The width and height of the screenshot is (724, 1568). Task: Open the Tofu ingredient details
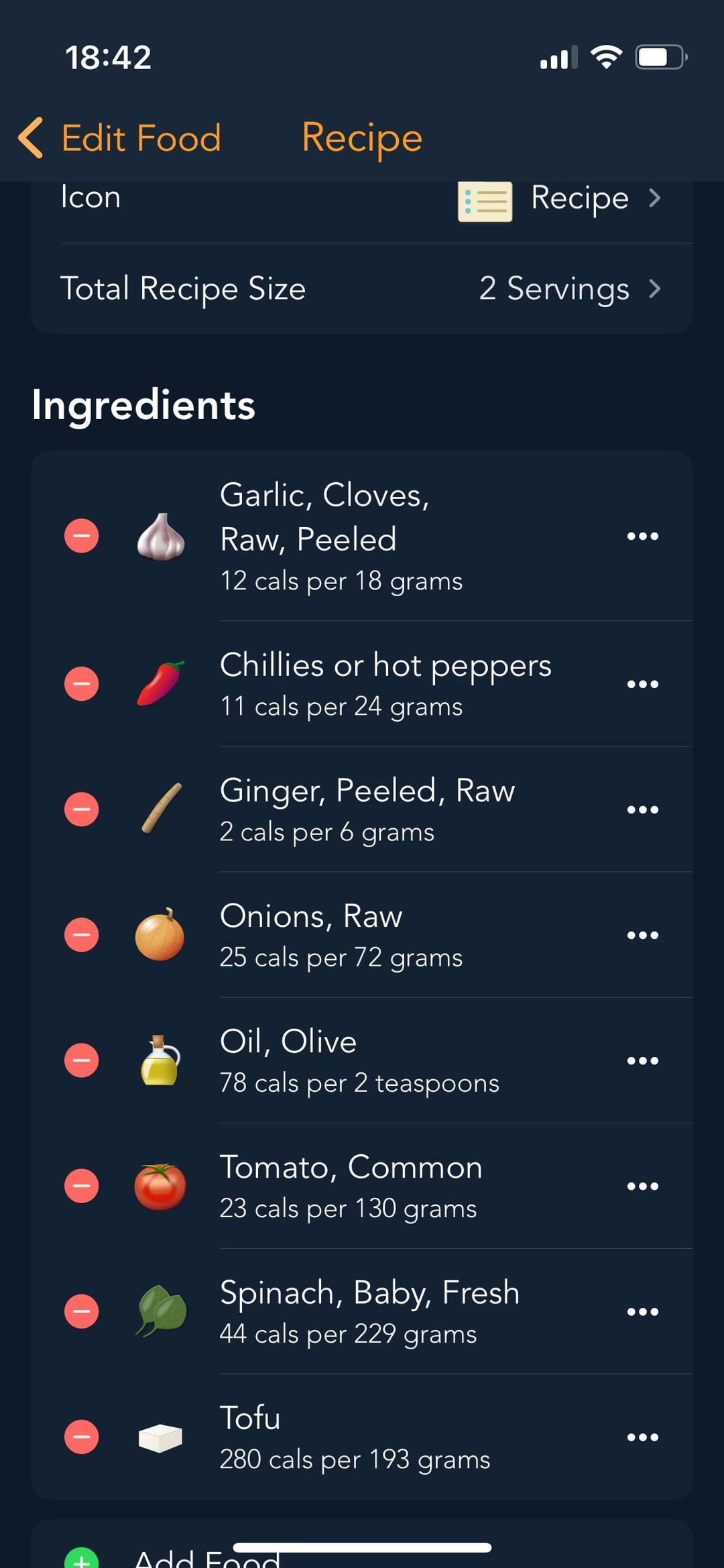[x=355, y=1437]
